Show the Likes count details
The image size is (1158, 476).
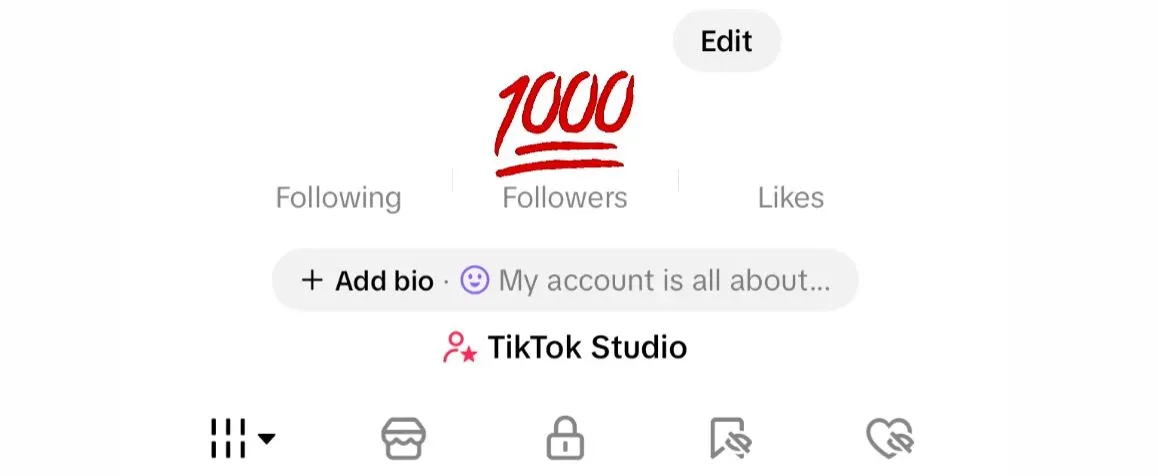coord(790,197)
